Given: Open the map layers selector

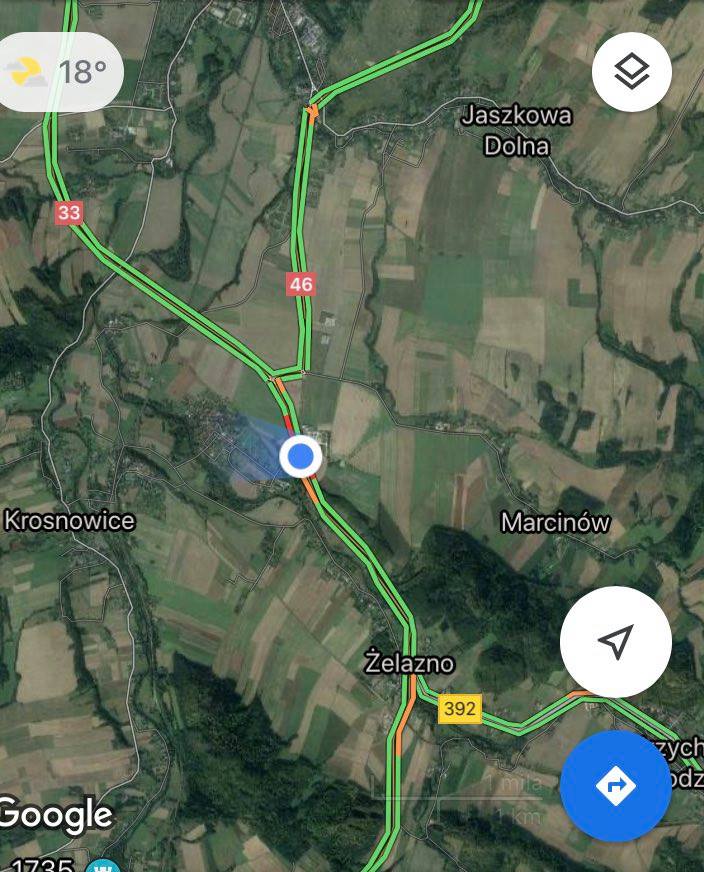Looking at the screenshot, I should (x=631, y=72).
